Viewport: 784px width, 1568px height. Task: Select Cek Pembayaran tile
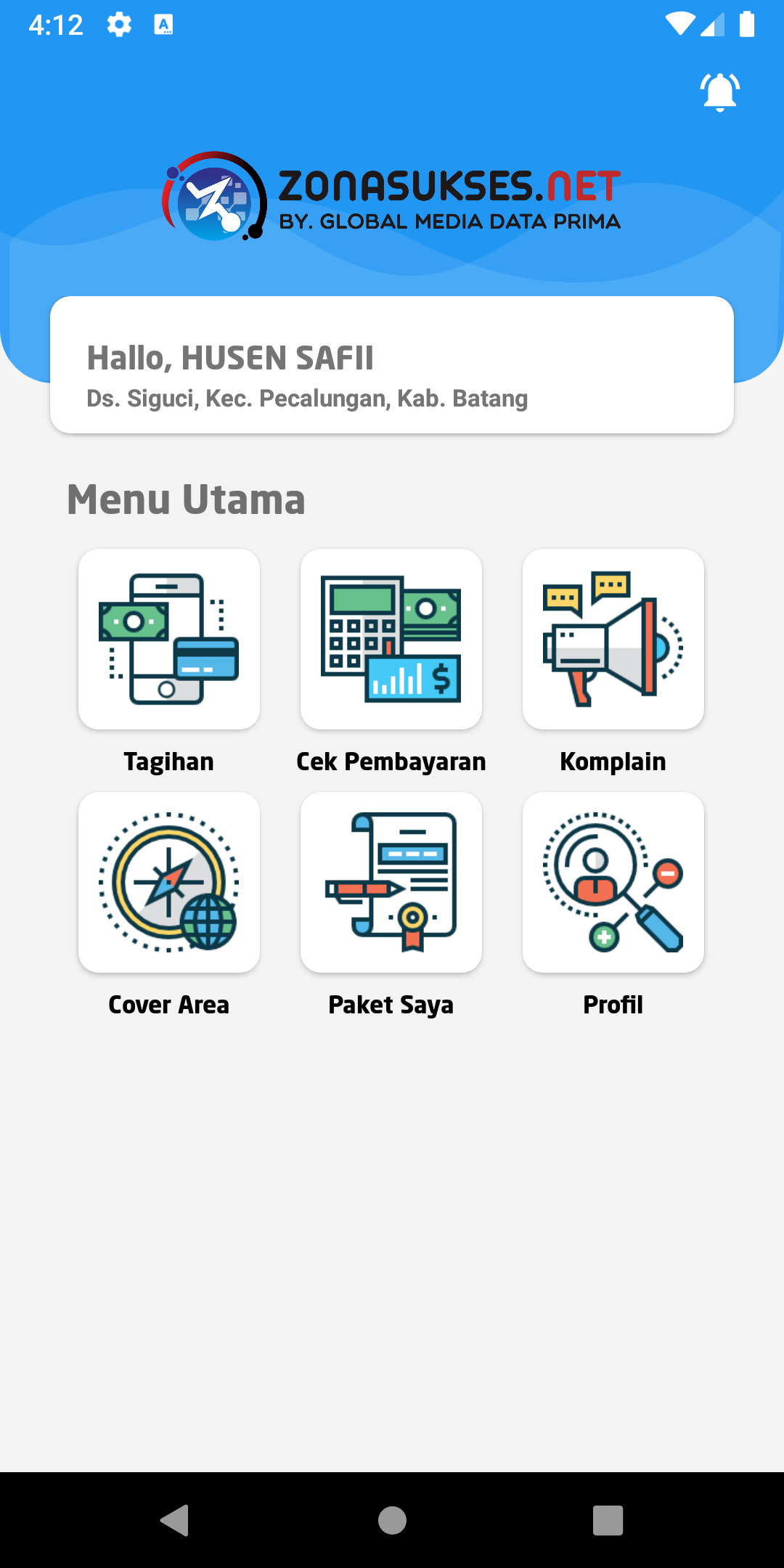point(391,640)
